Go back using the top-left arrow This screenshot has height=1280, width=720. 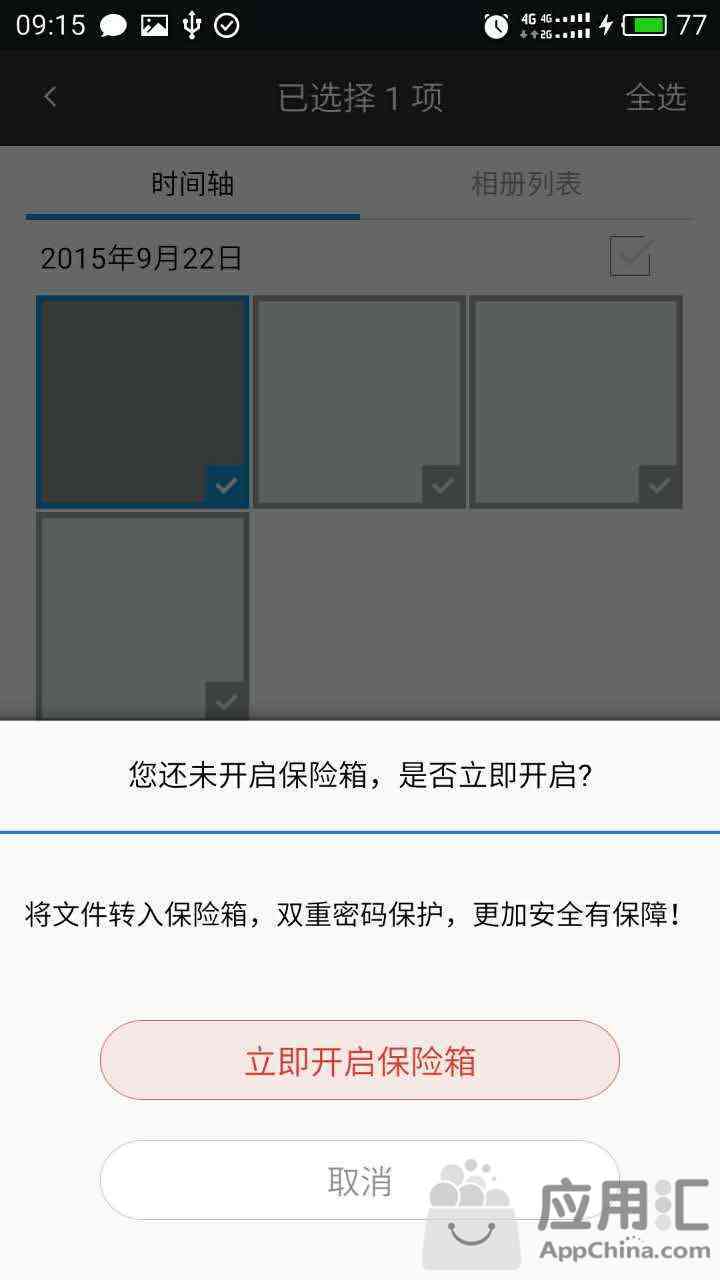point(51,97)
